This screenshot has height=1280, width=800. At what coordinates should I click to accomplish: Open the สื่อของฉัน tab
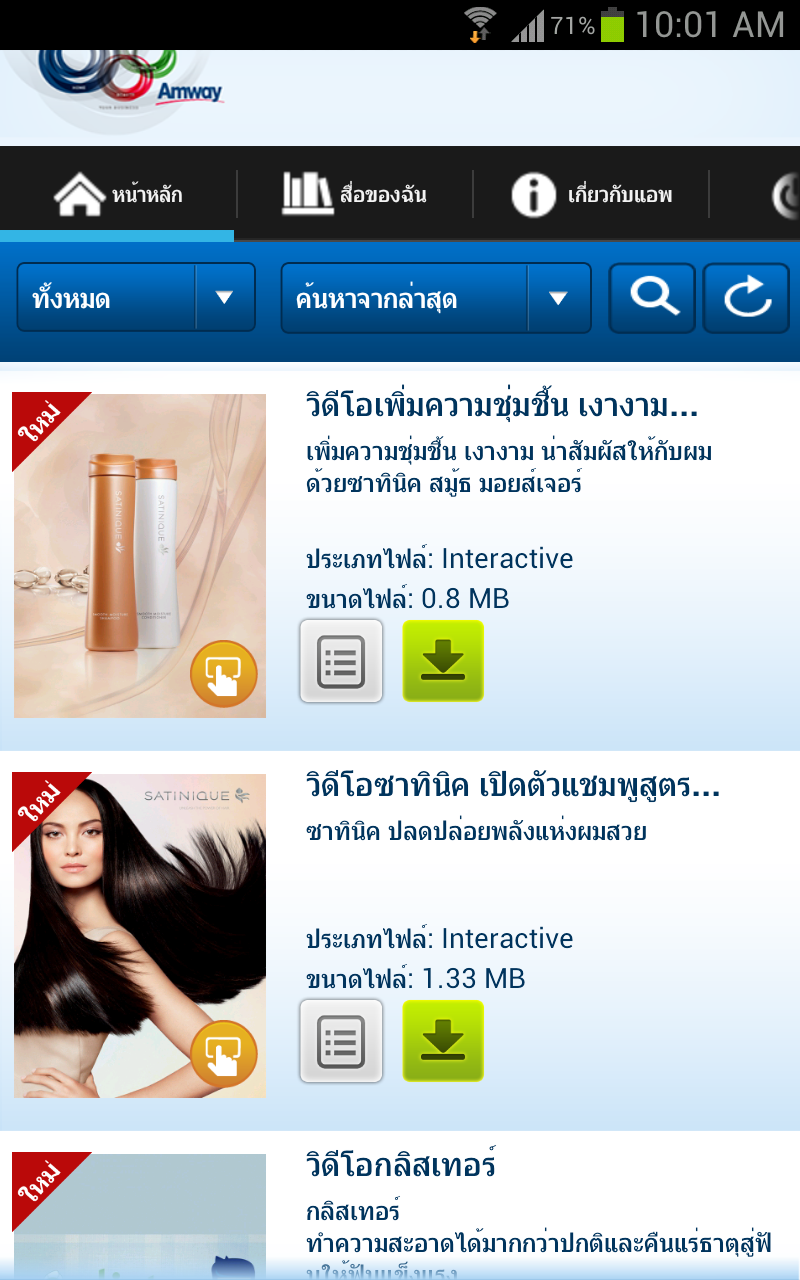355,194
